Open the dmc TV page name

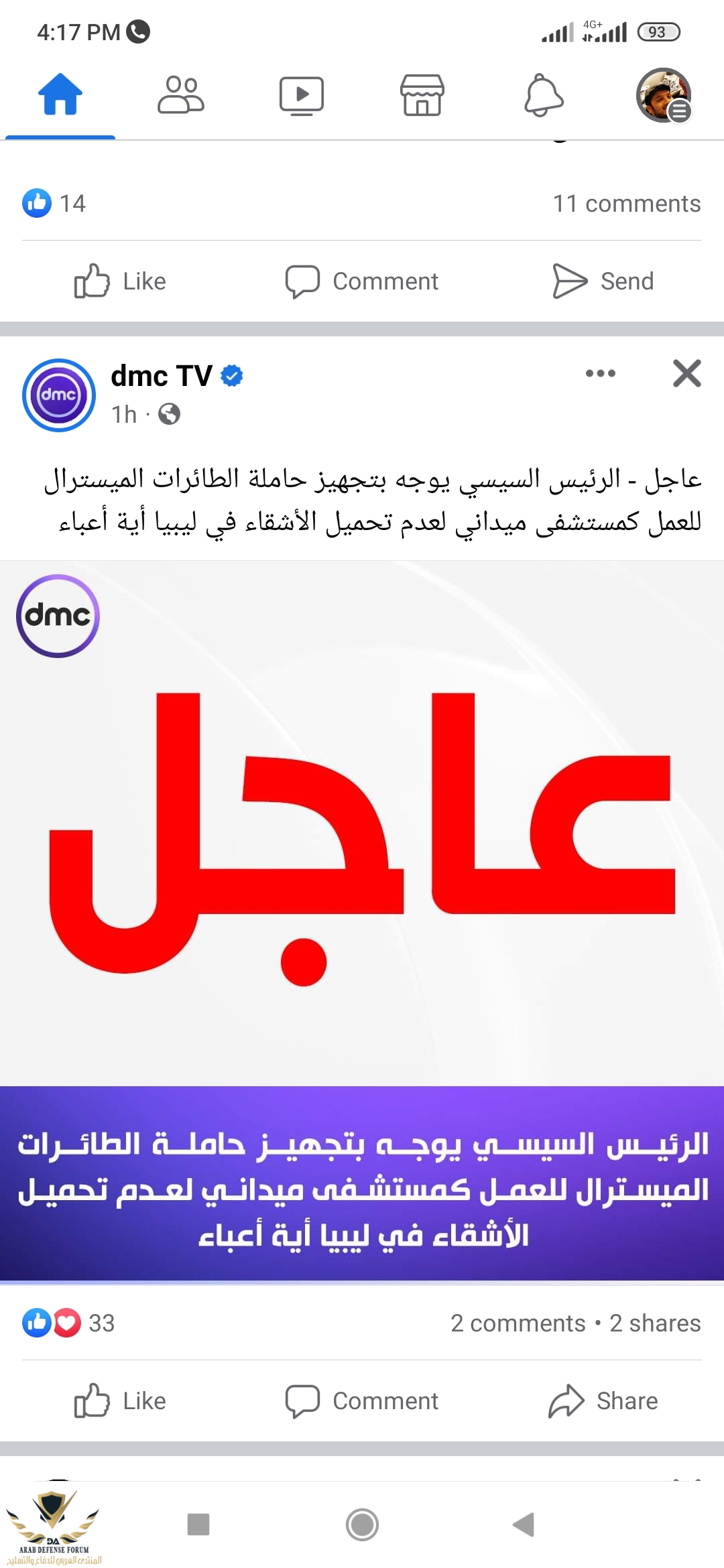[x=162, y=376]
